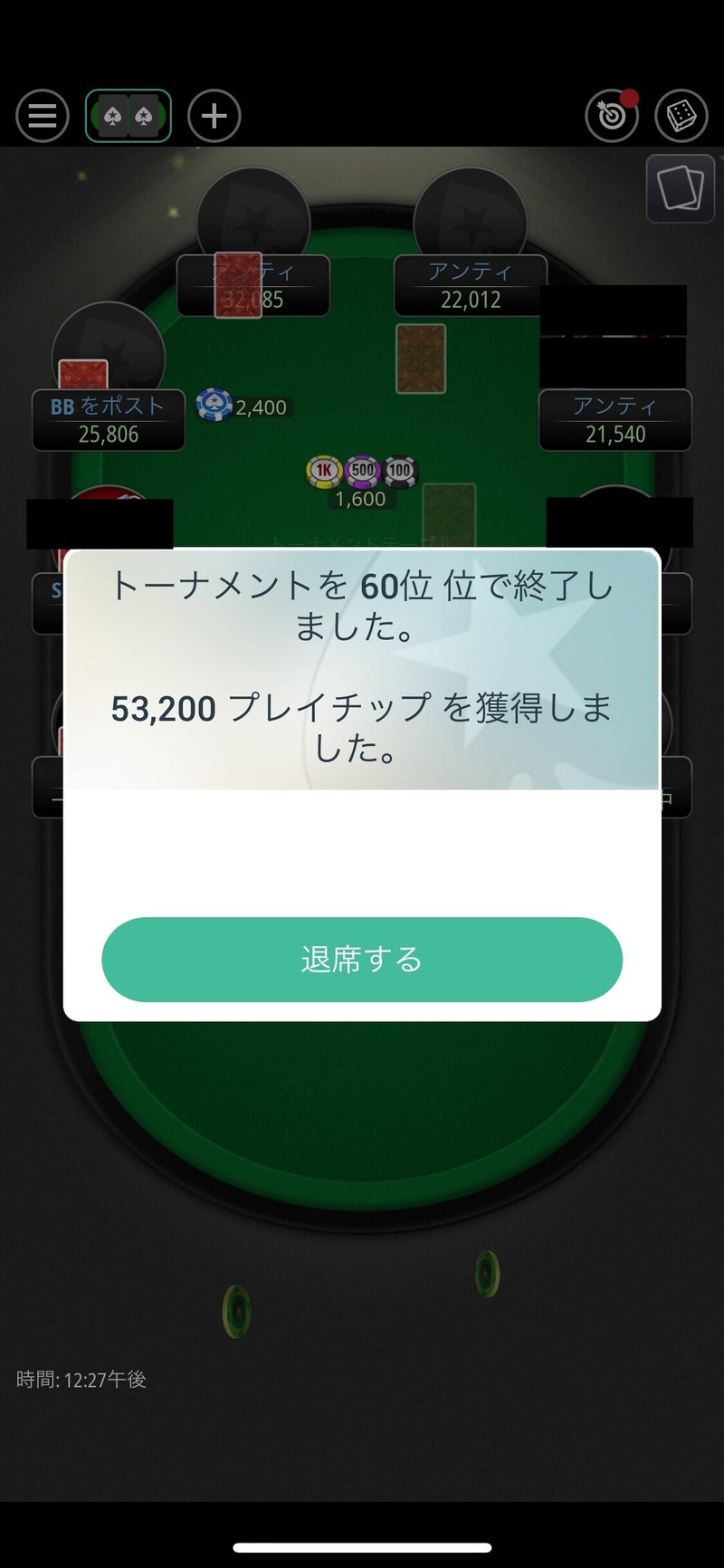Tap the アンティ 21,540 label on the right
The image size is (724, 1568).
pos(614,419)
